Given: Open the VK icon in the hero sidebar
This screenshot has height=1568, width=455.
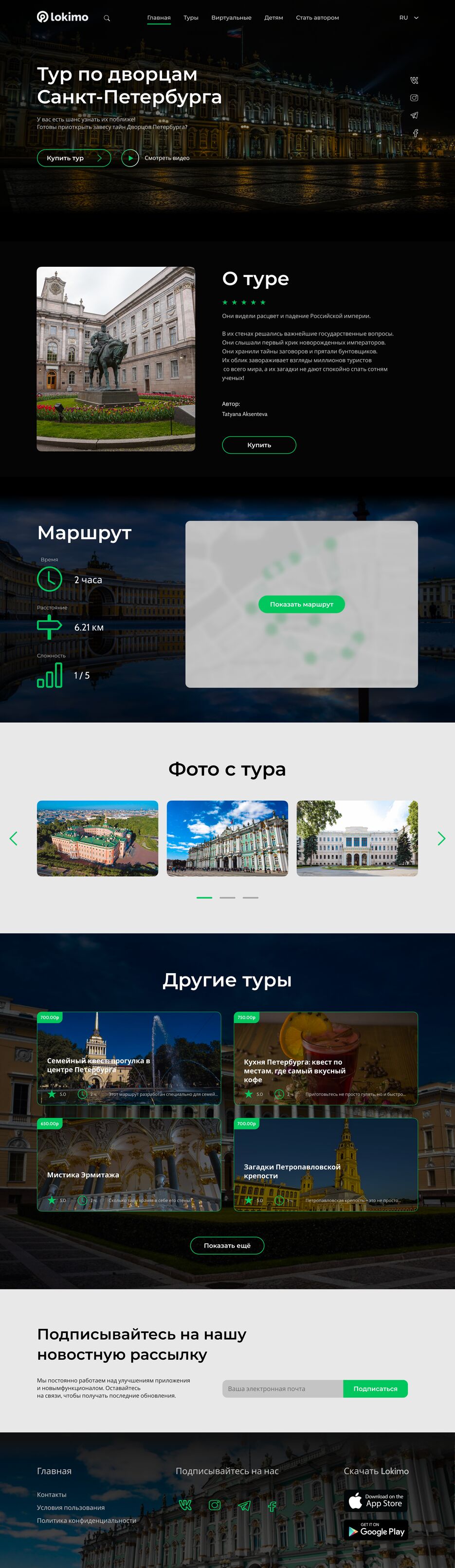Looking at the screenshot, I should [x=414, y=80].
